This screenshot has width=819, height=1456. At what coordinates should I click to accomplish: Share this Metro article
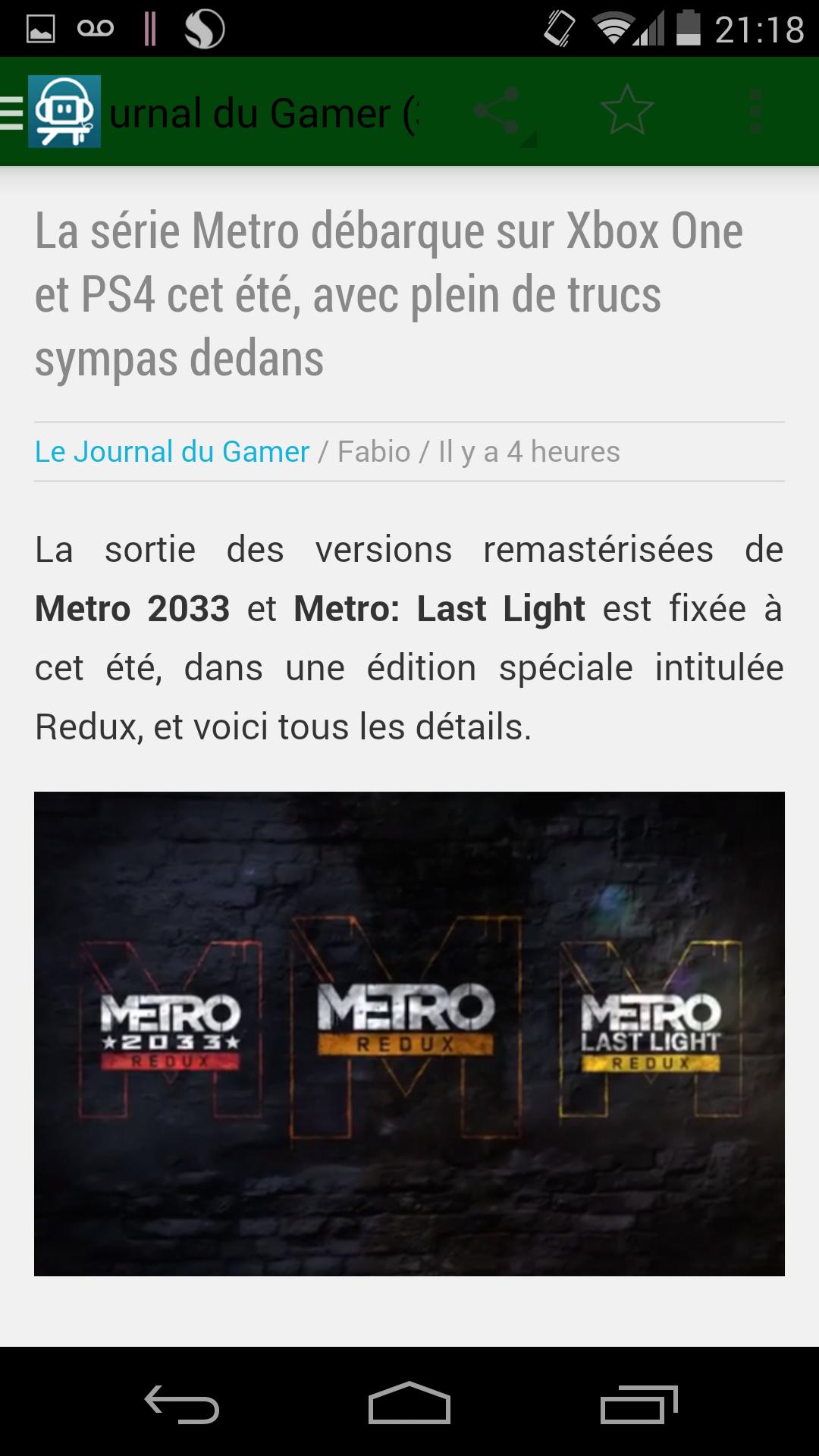click(x=497, y=111)
